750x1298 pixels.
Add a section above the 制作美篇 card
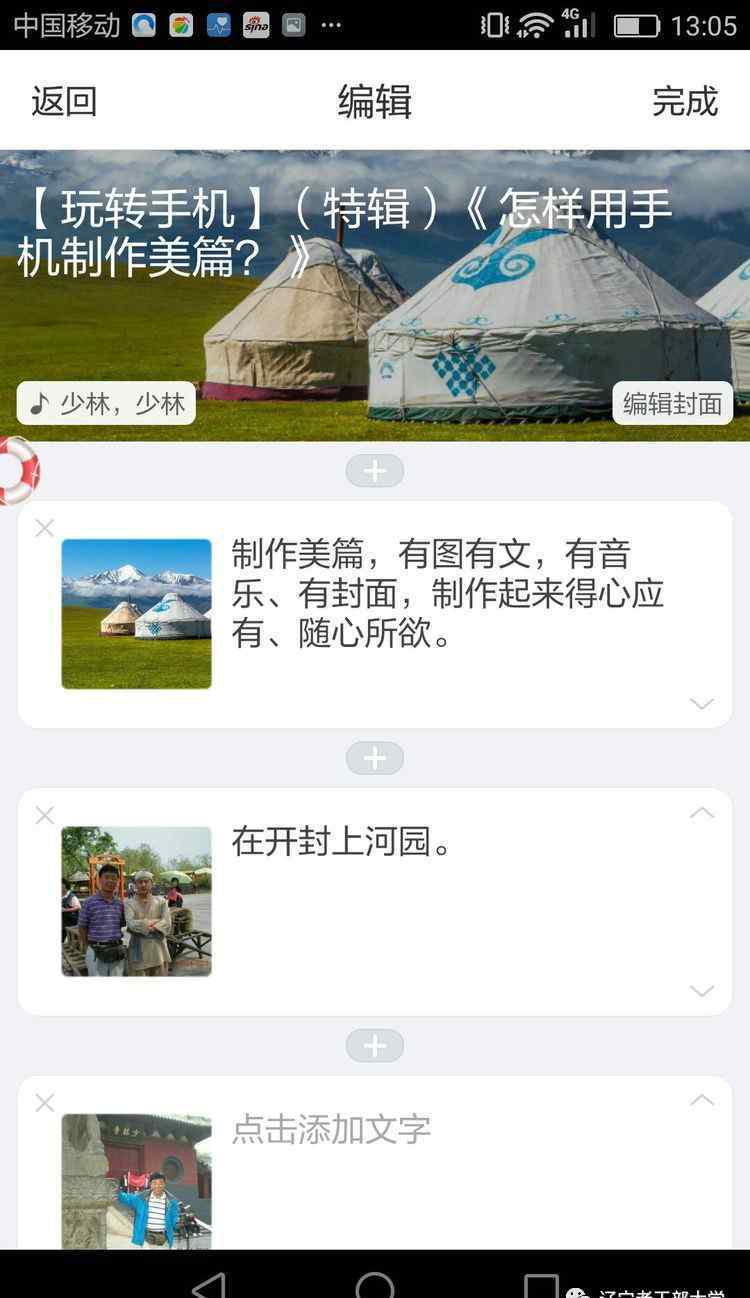coord(375,471)
